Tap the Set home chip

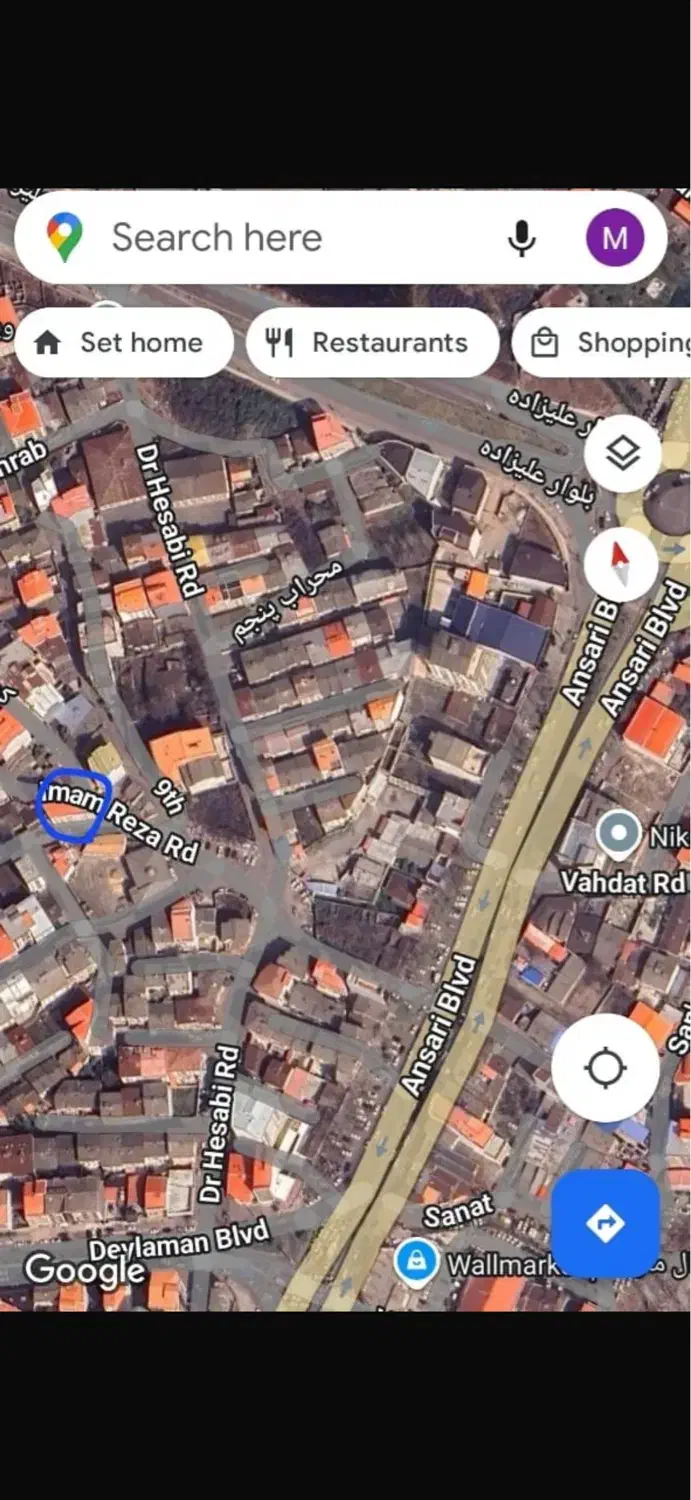[x=123, y=343]
